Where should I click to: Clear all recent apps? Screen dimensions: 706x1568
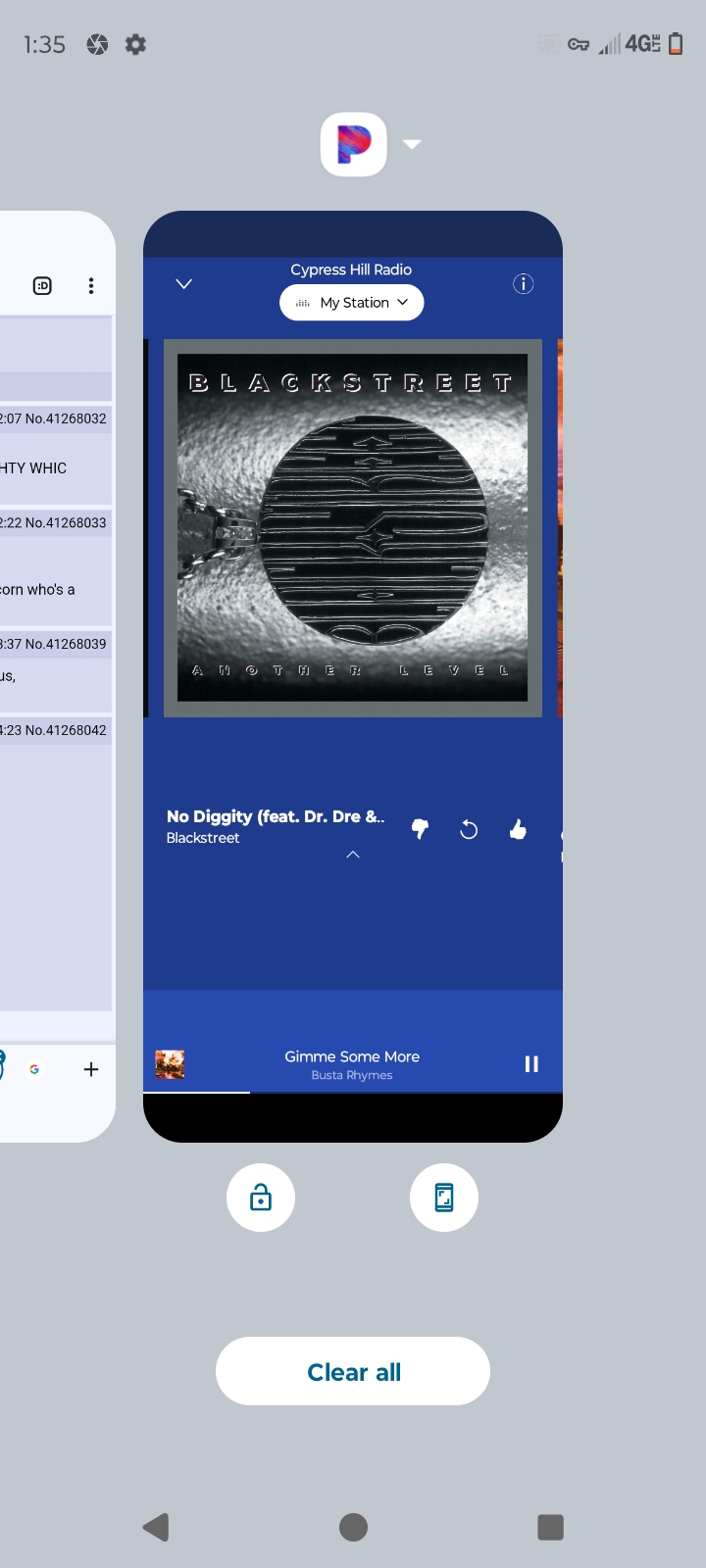[353, 1371]
